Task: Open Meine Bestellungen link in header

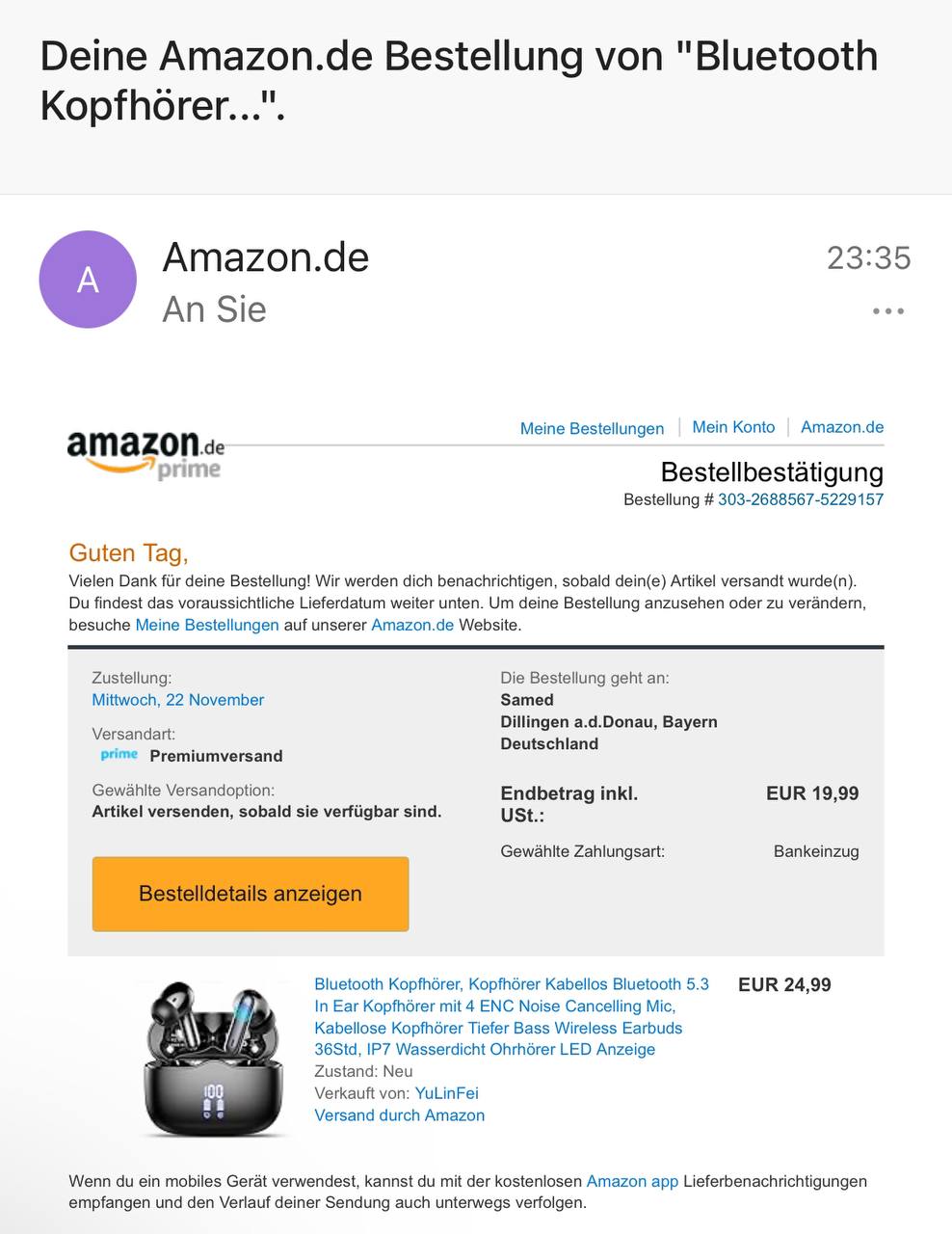Action: [x=592, y=428]
